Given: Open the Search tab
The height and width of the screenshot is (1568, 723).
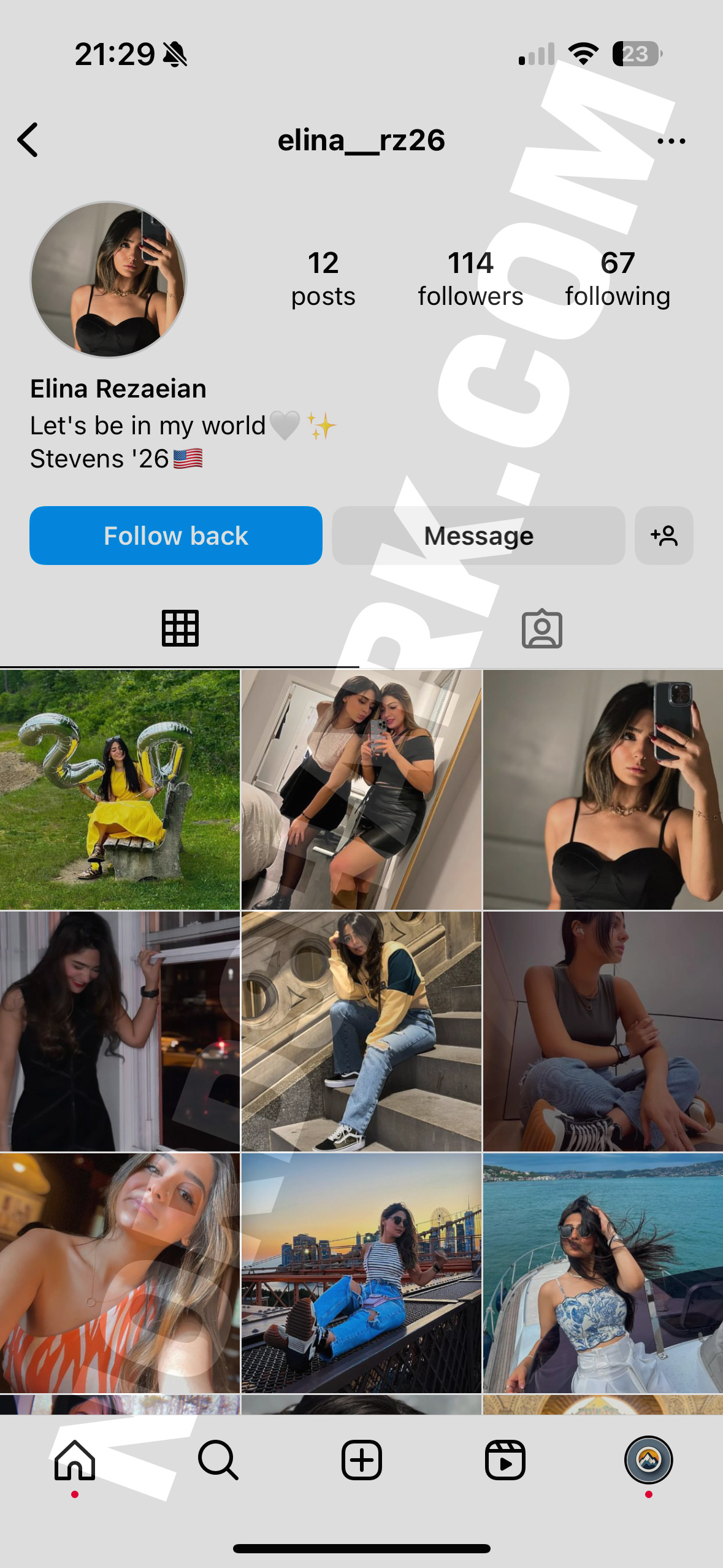Looking at the screenshot, I should 218,1460.
